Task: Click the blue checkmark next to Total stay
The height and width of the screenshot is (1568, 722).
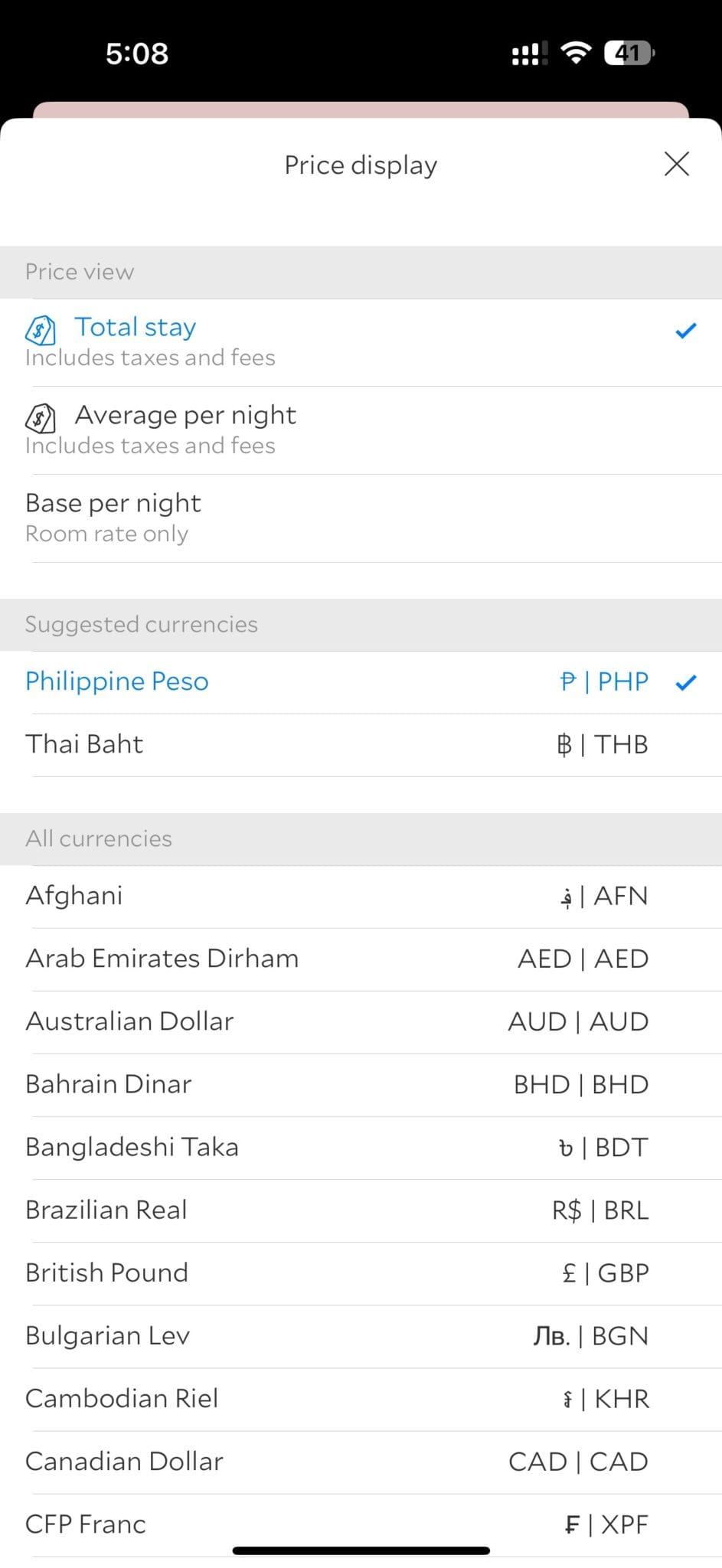Action: (685, 331)
